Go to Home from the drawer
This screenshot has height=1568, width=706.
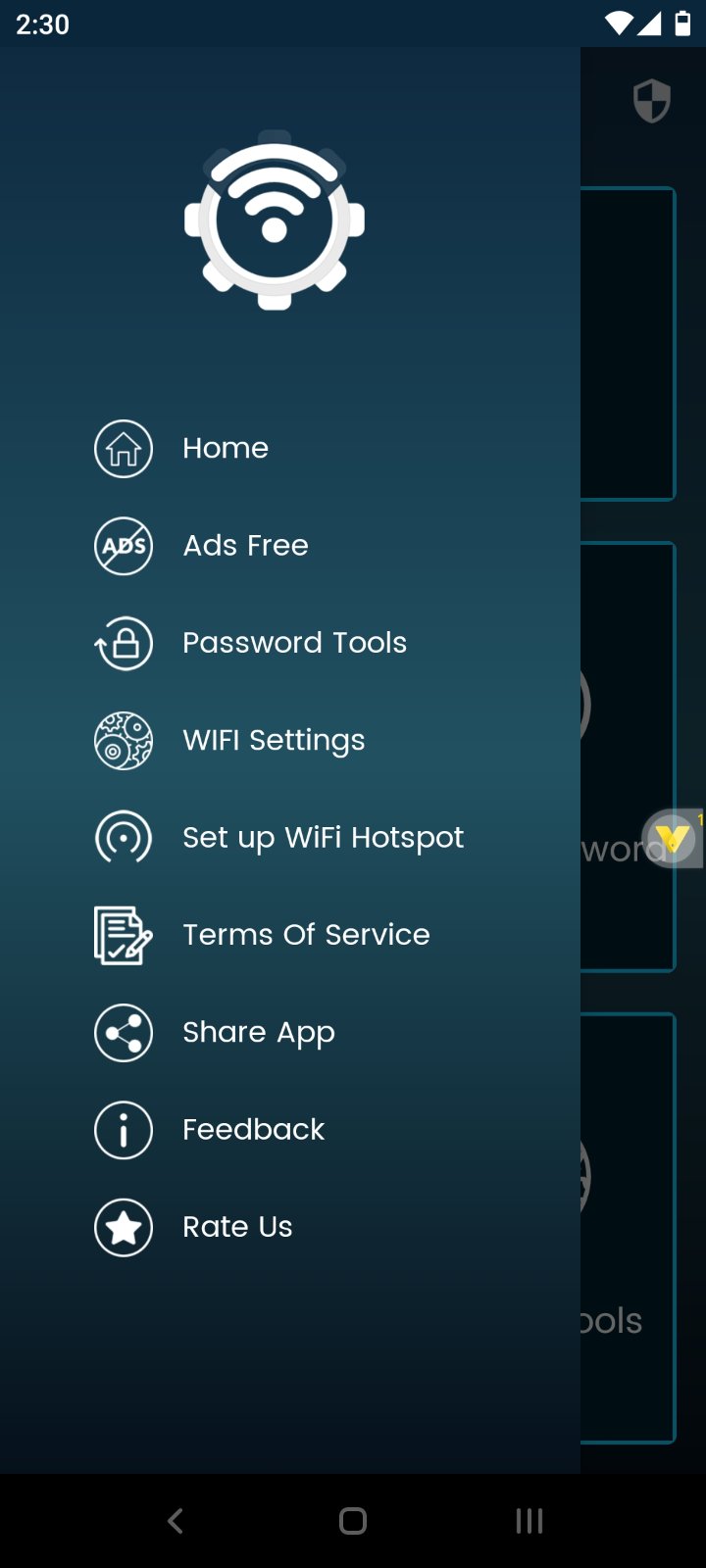225,448
